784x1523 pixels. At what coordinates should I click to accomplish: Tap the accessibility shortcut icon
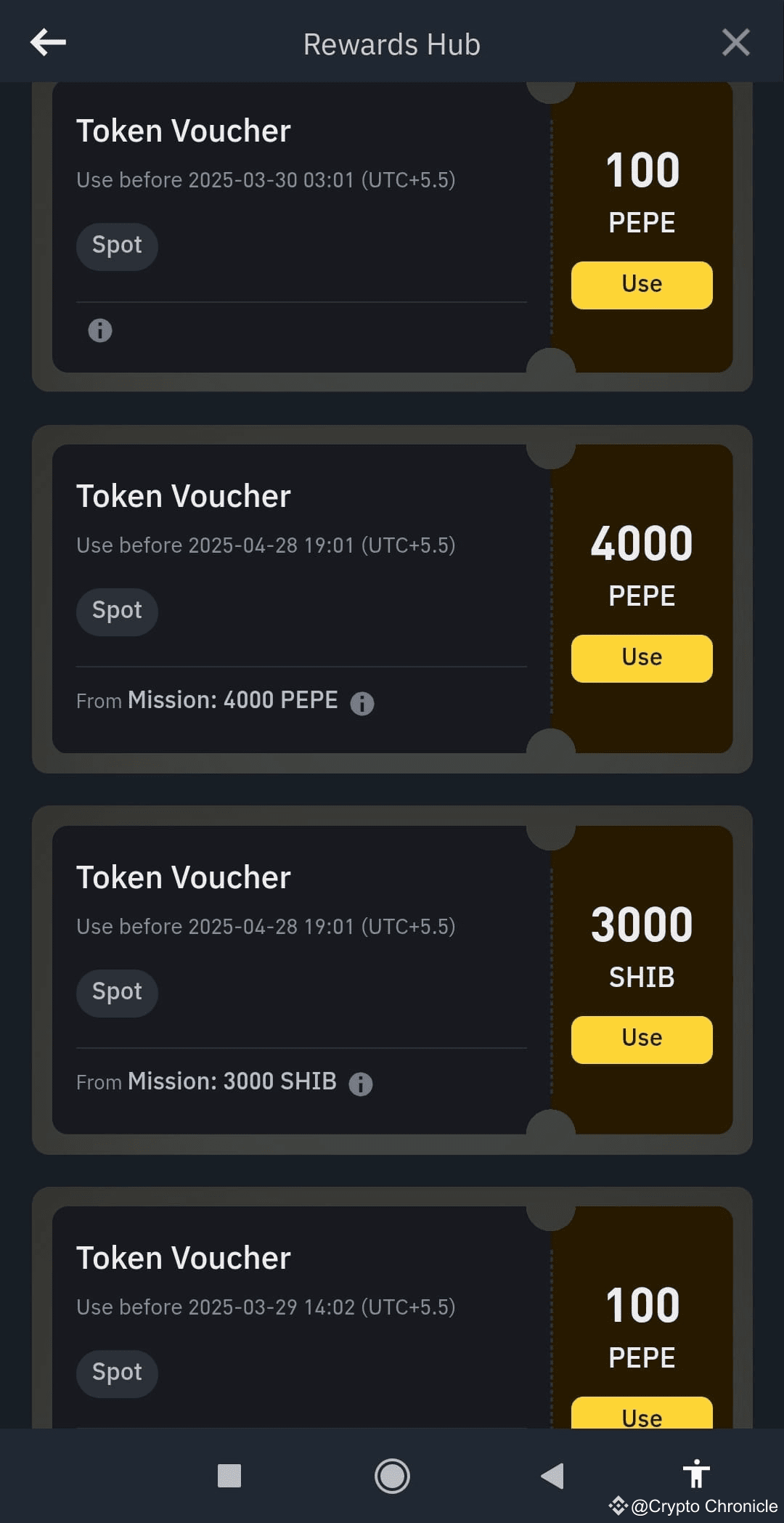(x=695, y=1475)
